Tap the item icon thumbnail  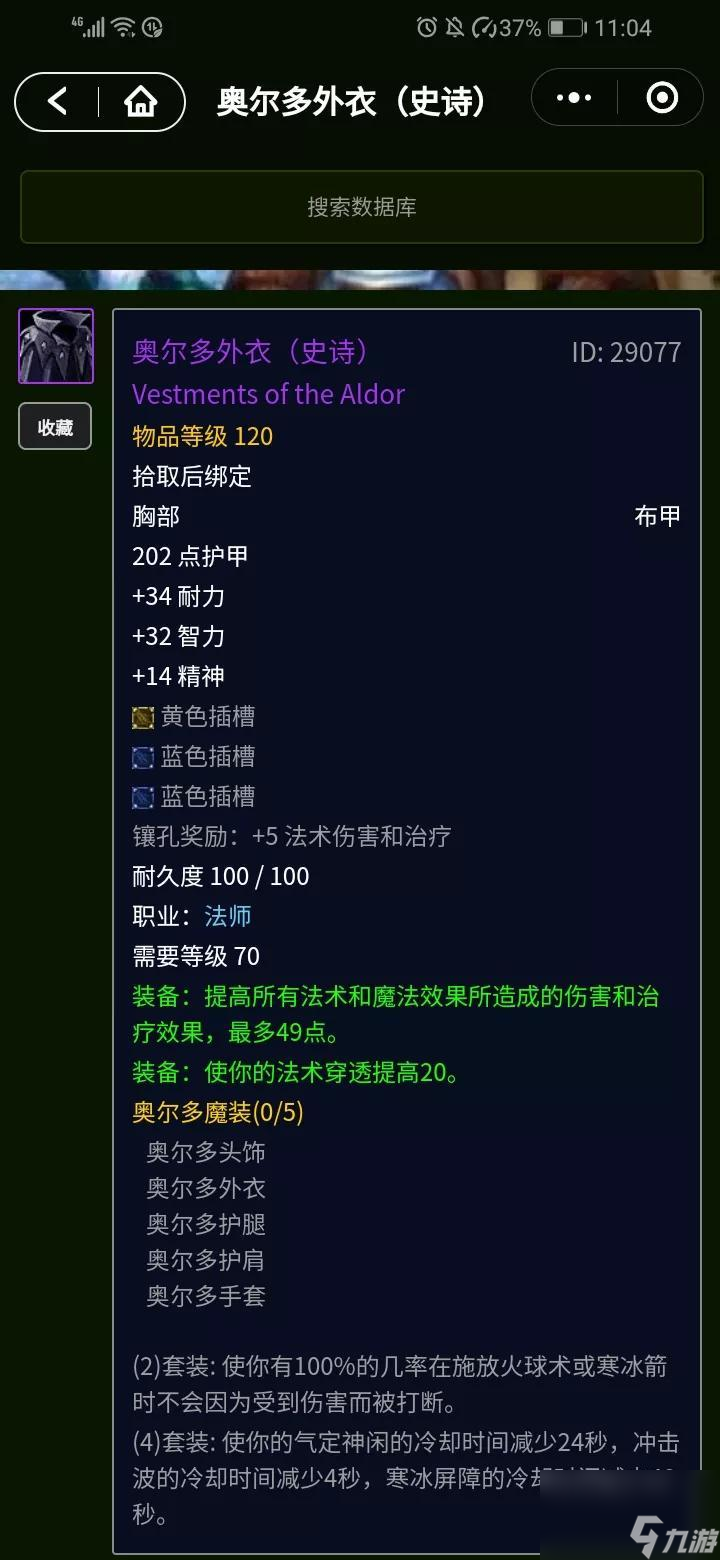tap(56, 346)
